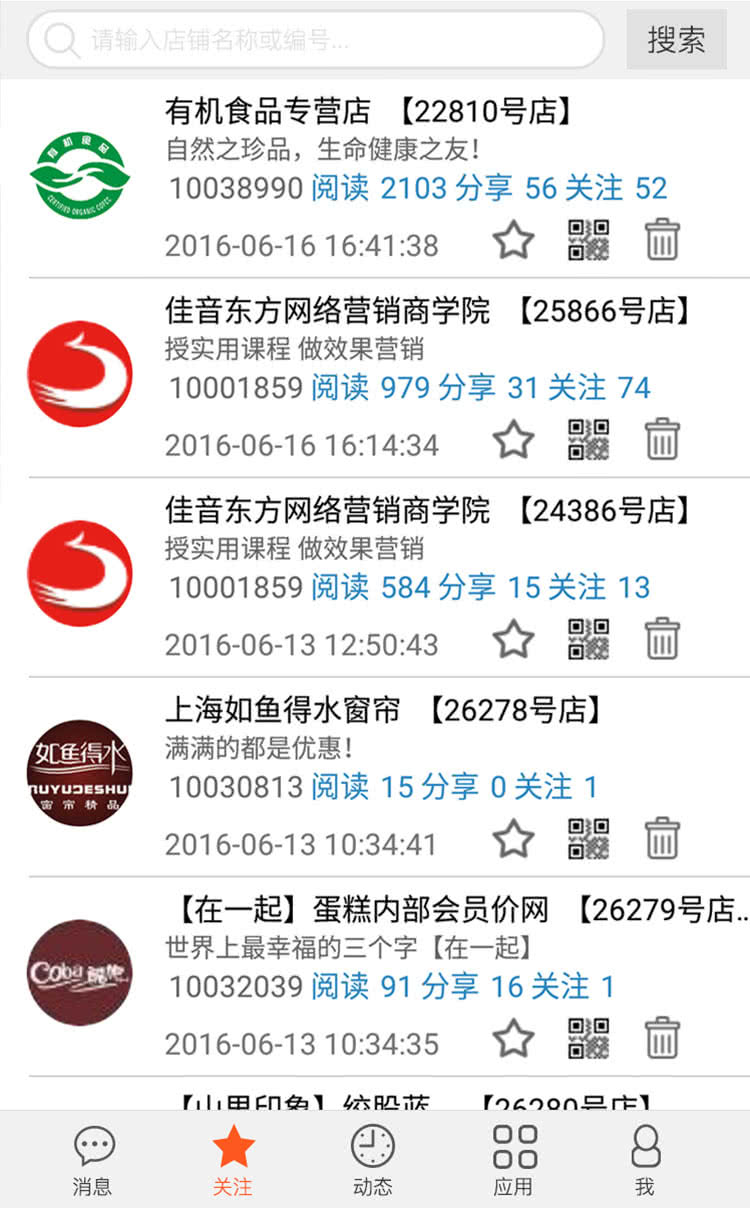Viewport: 750px width, 1208px height.
Task: Delete 有机食品专营店 from the list
Action: pos(662,241)
